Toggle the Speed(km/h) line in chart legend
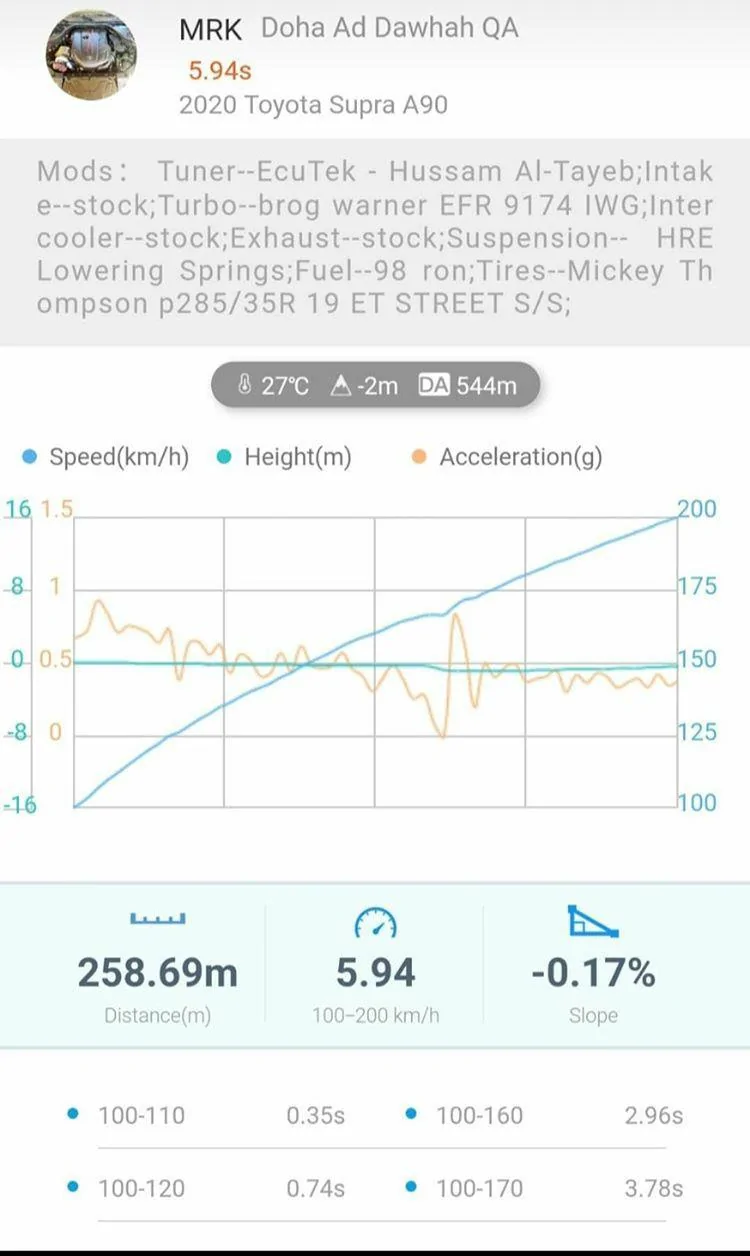 tap(105, 458)
